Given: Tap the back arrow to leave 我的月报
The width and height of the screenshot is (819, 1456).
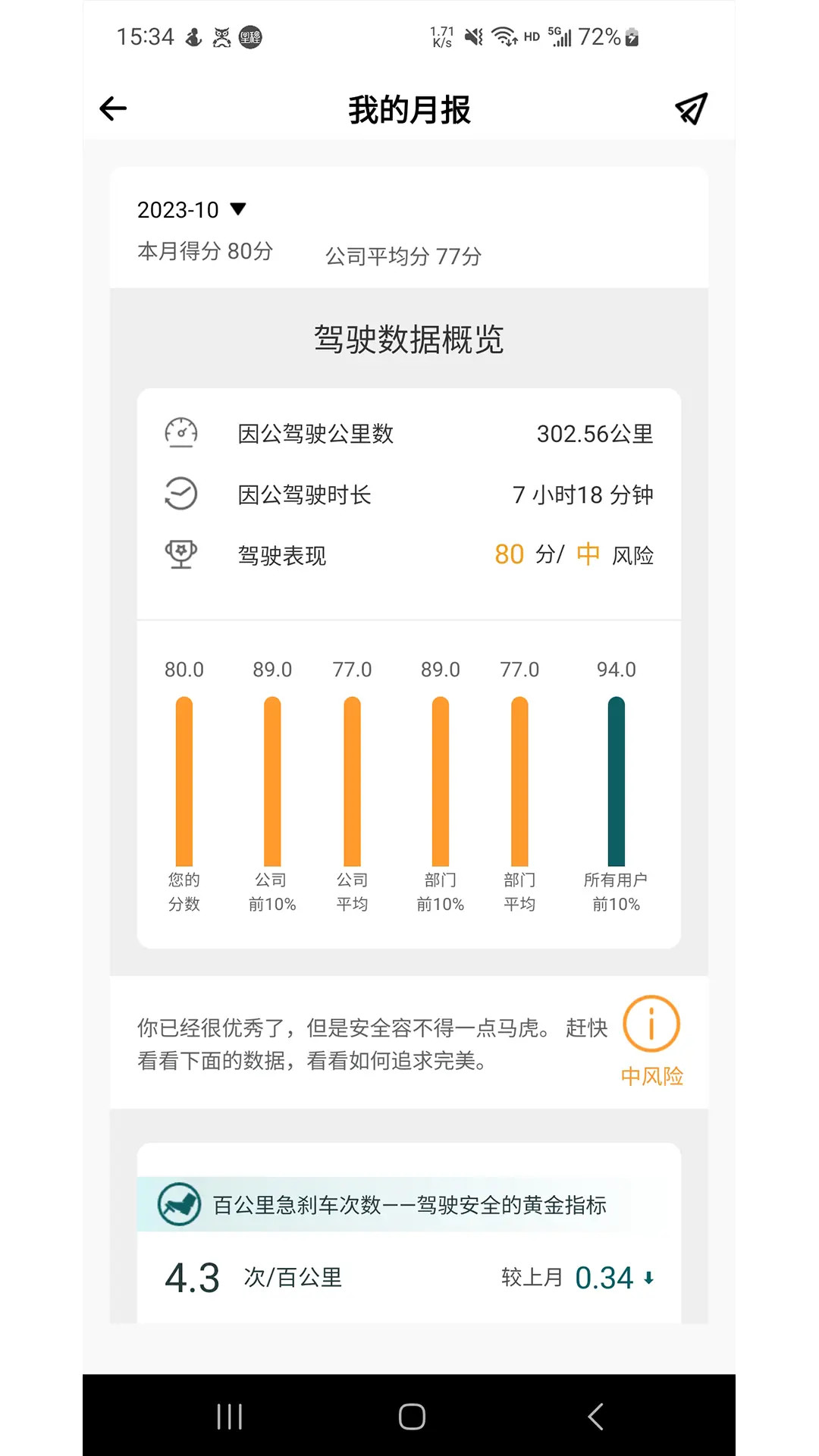Looking at the screenshot, I should [x=112, y=108].
